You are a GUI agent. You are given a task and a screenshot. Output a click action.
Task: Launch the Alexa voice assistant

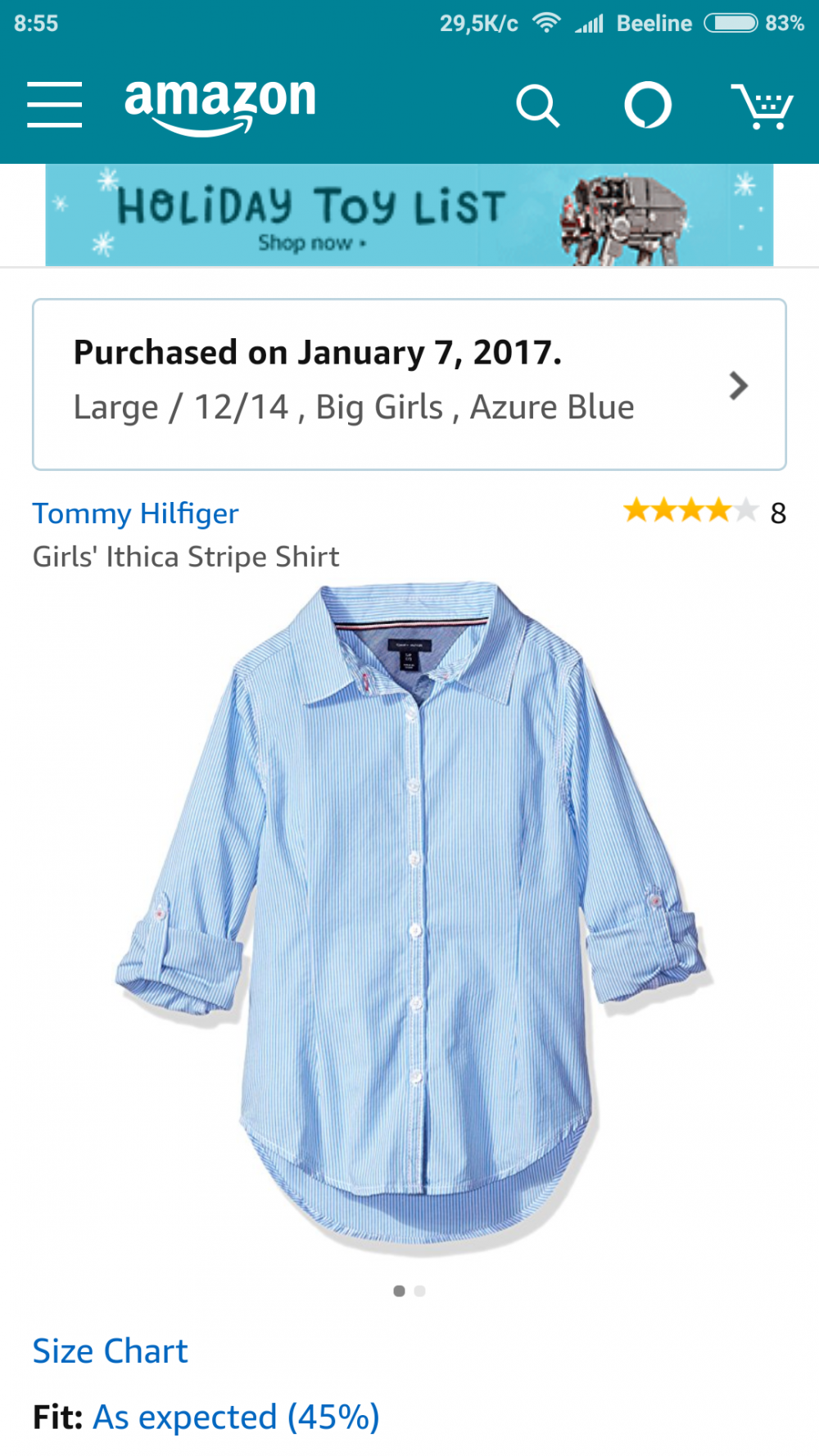pos(648,105)
